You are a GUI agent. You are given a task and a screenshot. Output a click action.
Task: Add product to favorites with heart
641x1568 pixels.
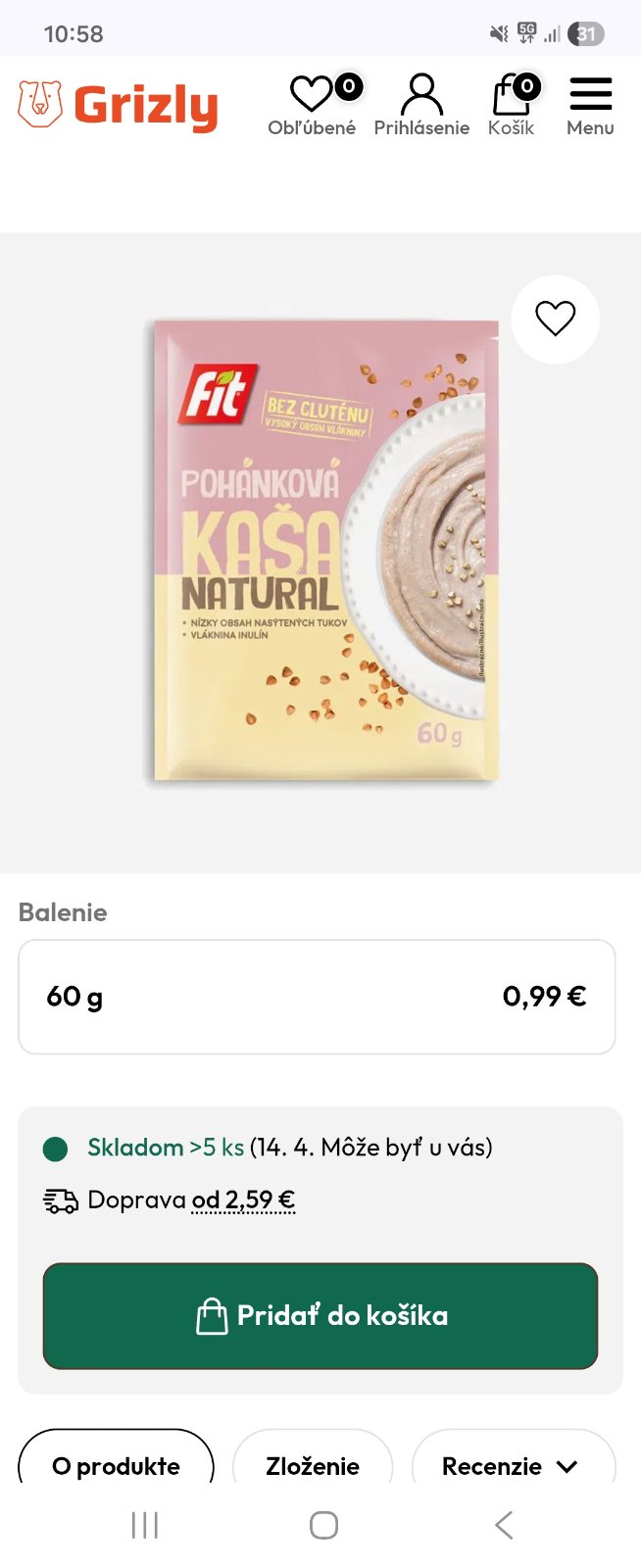[x=555, y=318]
